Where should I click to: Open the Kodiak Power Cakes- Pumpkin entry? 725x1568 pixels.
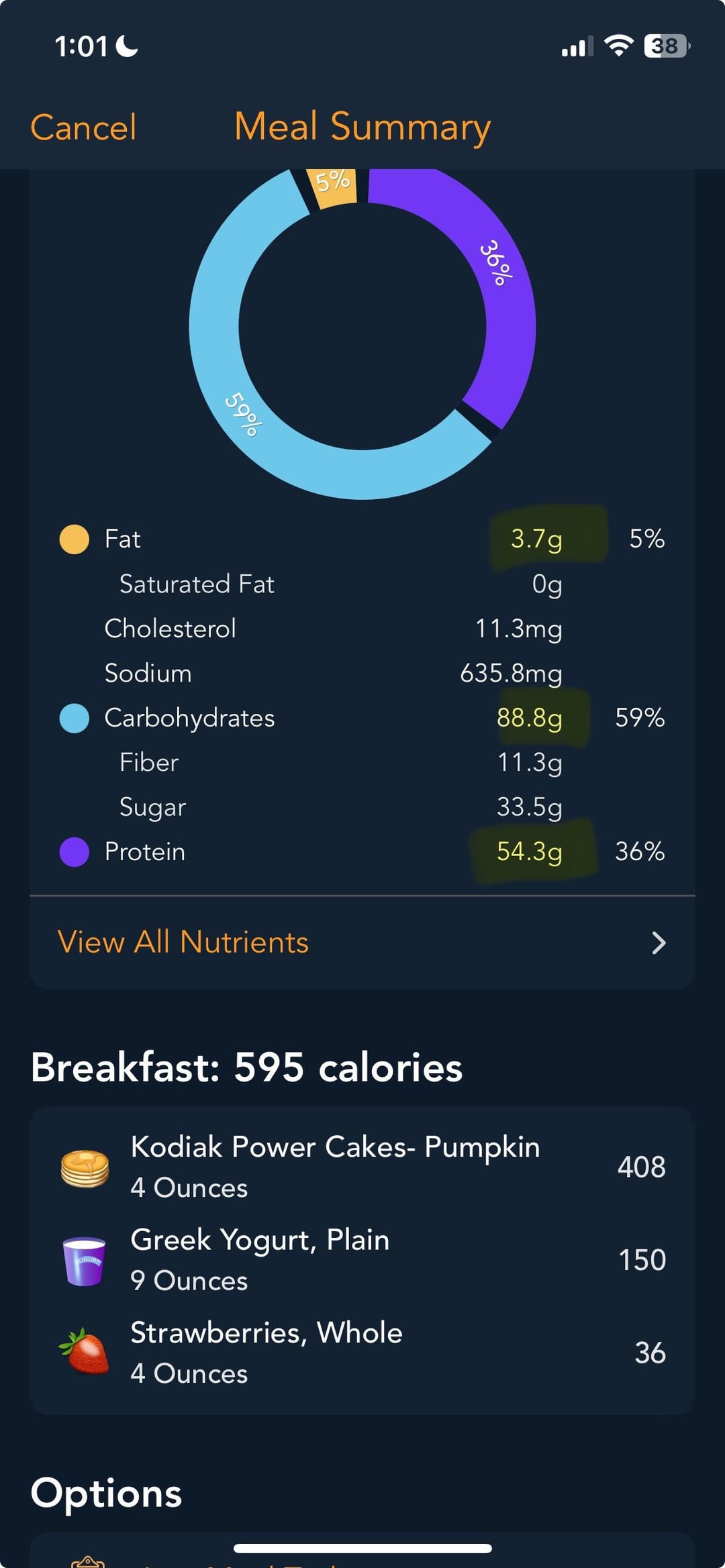pos(362,1167)
